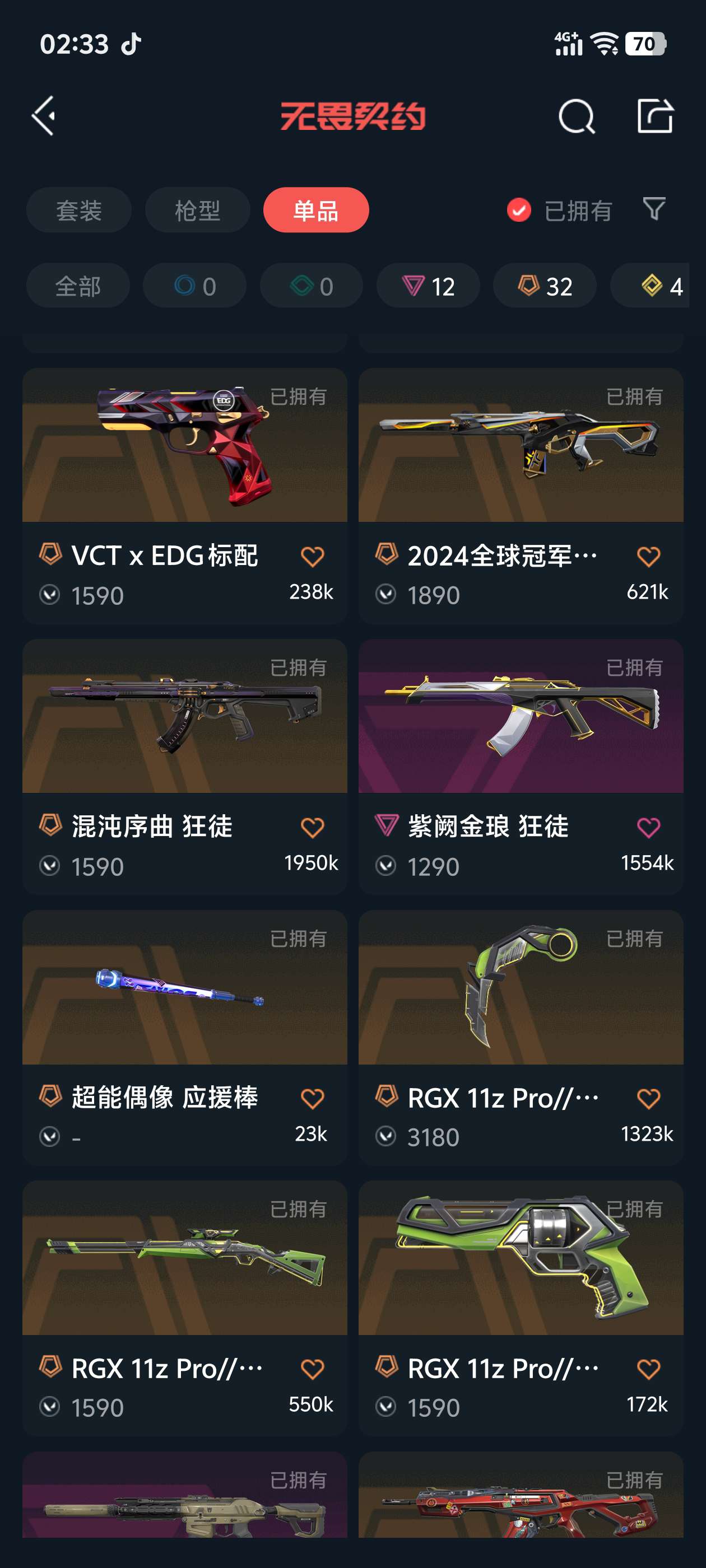Open the 混沌序曲 狂徒 skin card
This screenshot has width=706, height=1568.
(x=184, y=716)
